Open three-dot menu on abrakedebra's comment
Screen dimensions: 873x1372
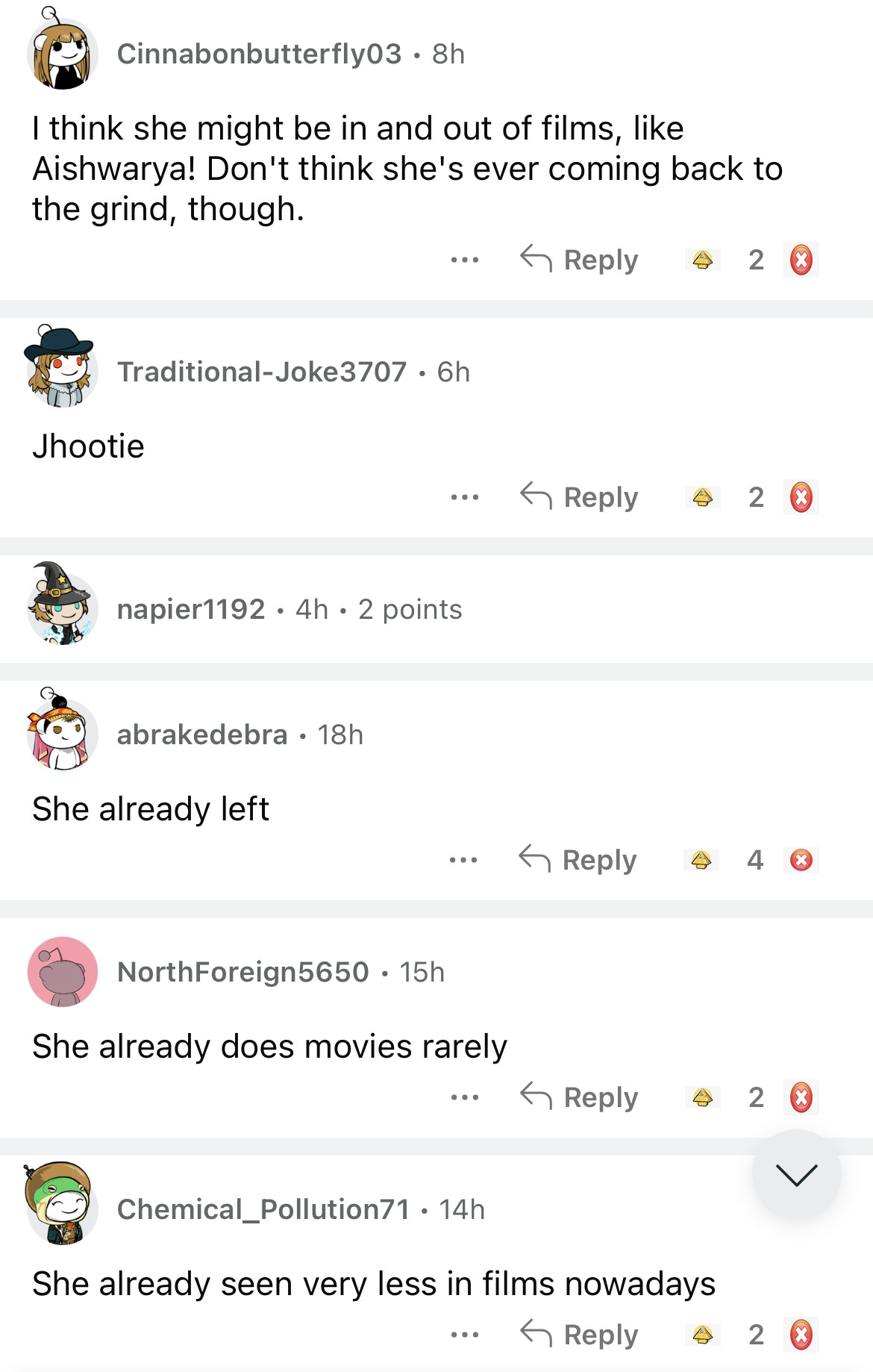pos(463,860)
